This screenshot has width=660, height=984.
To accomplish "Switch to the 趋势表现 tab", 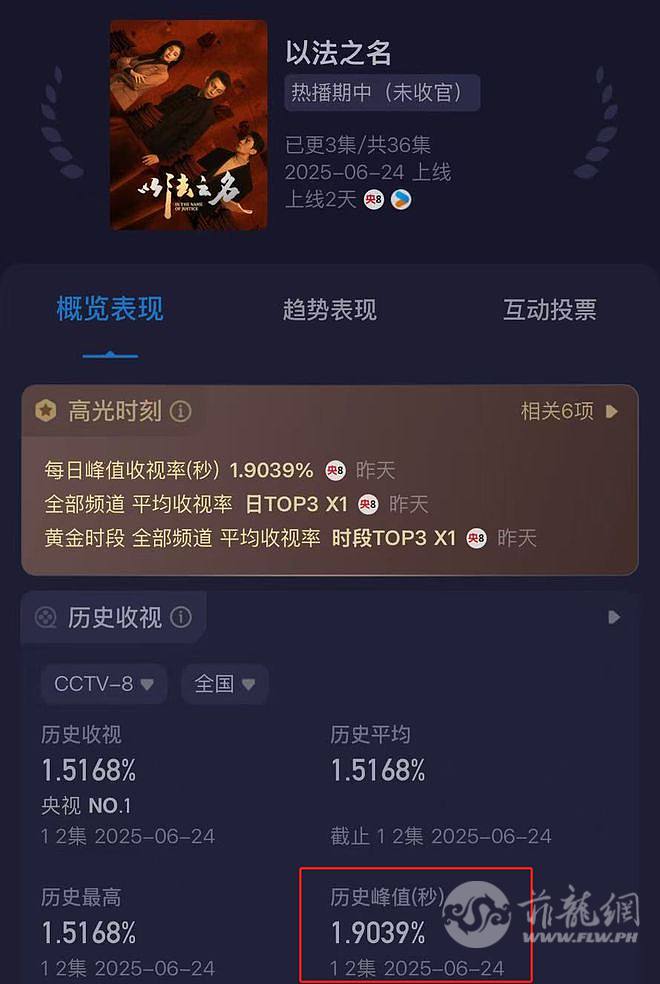I will coord(329,310).
